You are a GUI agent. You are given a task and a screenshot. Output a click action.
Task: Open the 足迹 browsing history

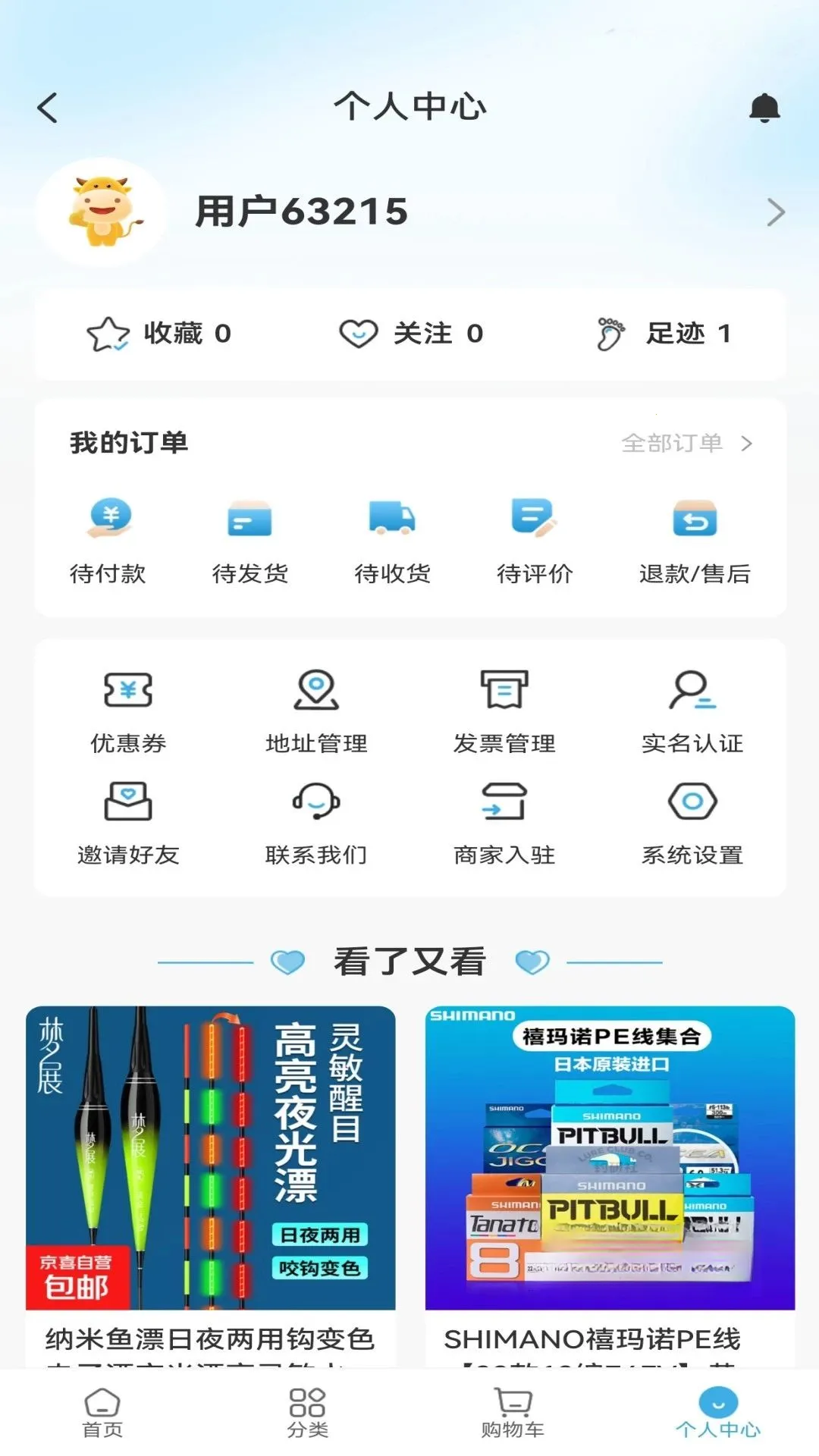point(664,334)
